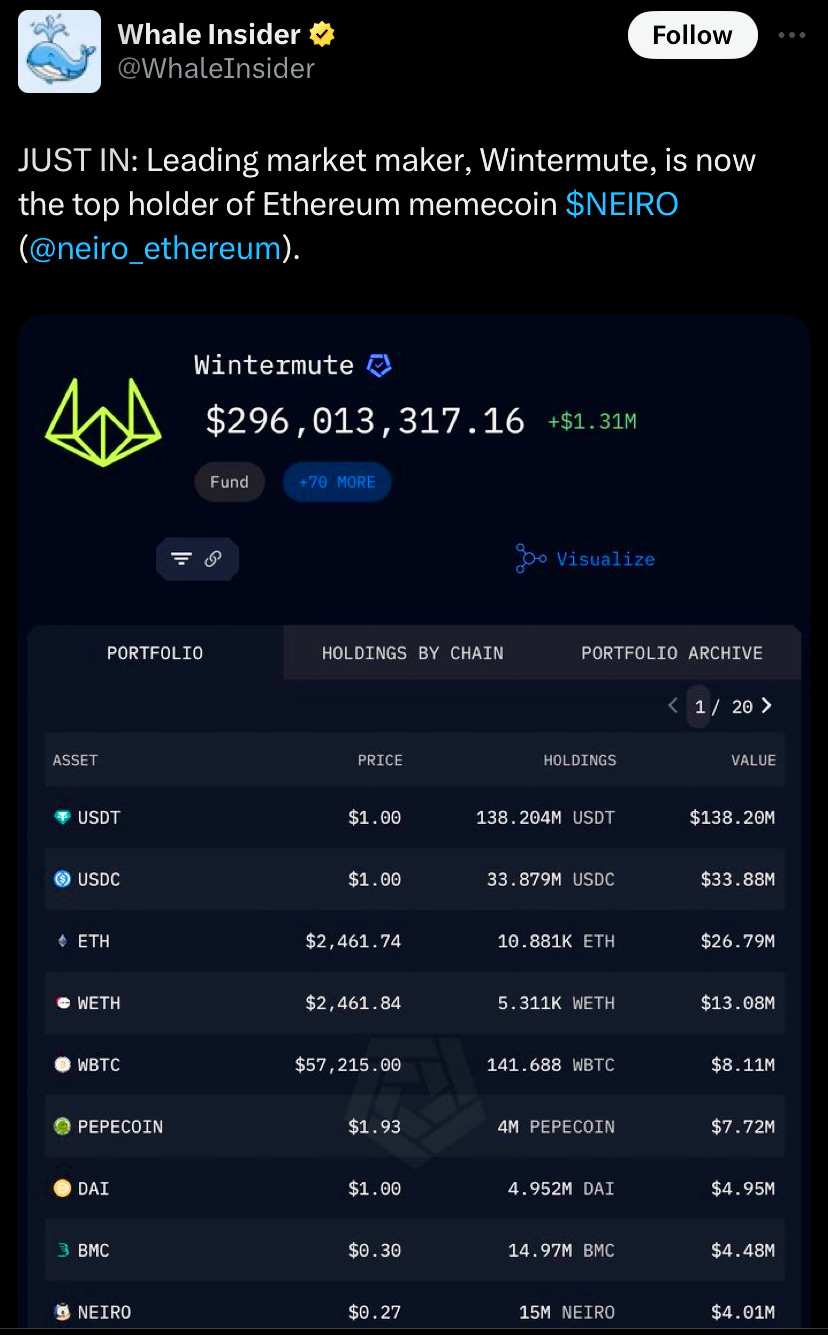Open Whale Insider's profile name
This screenshot has width=828, height=1335.
[x=209, y=34]
